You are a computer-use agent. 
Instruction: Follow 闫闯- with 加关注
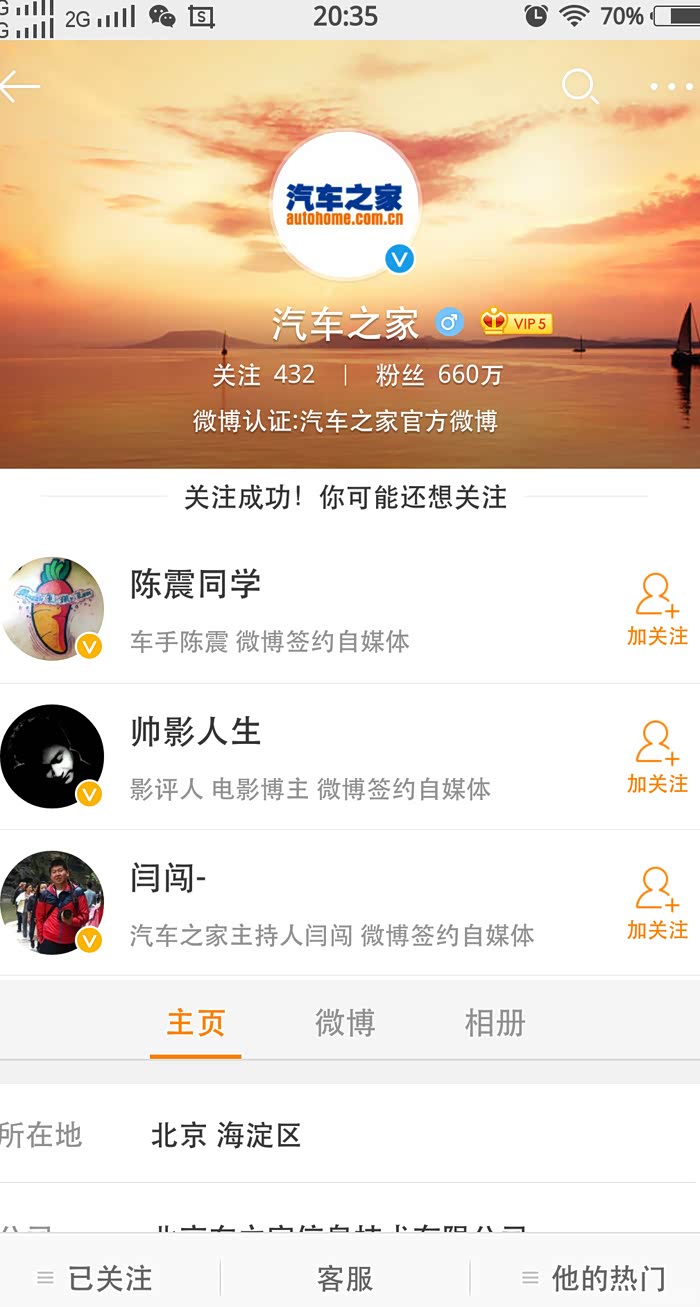coord(657,904)
